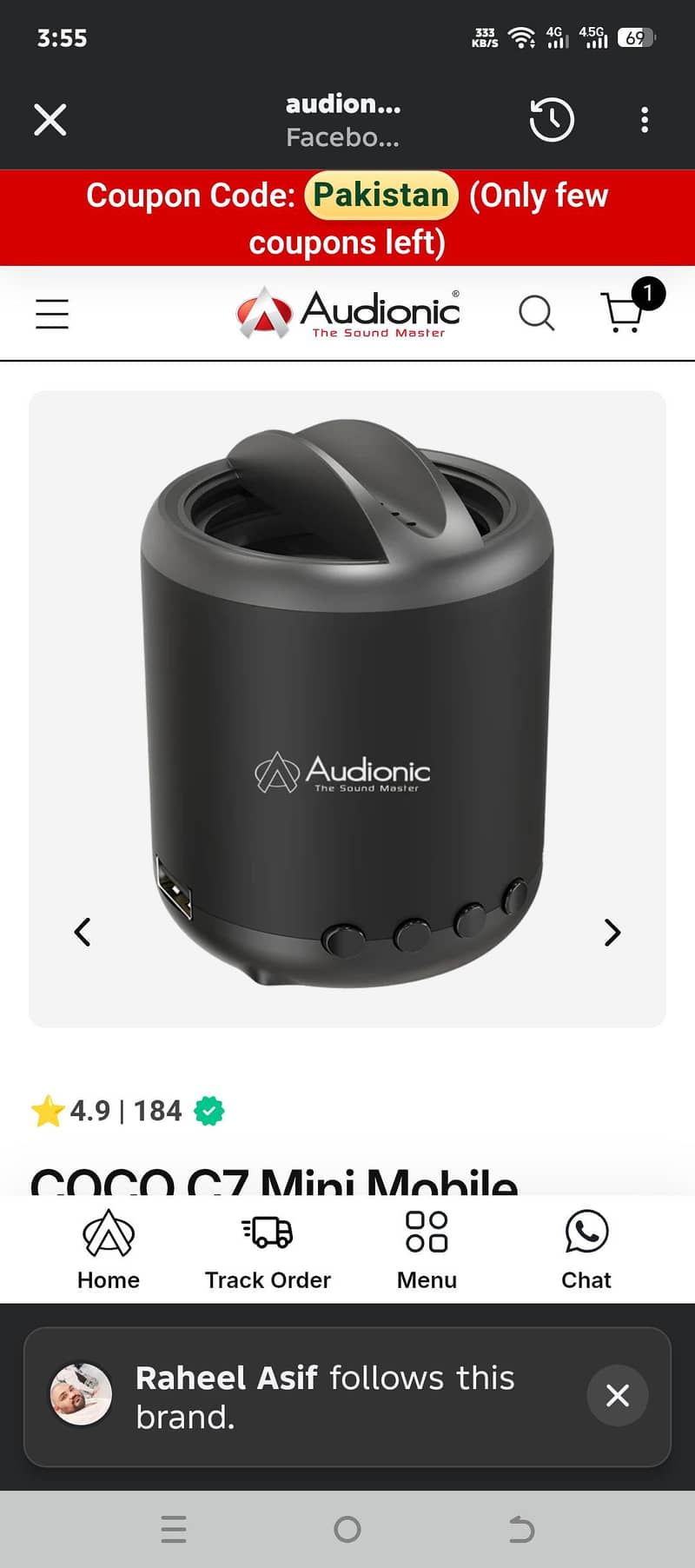Open the search on Audionic store
The width and height of the screenshot is (695, 1568).
(536, 313)
